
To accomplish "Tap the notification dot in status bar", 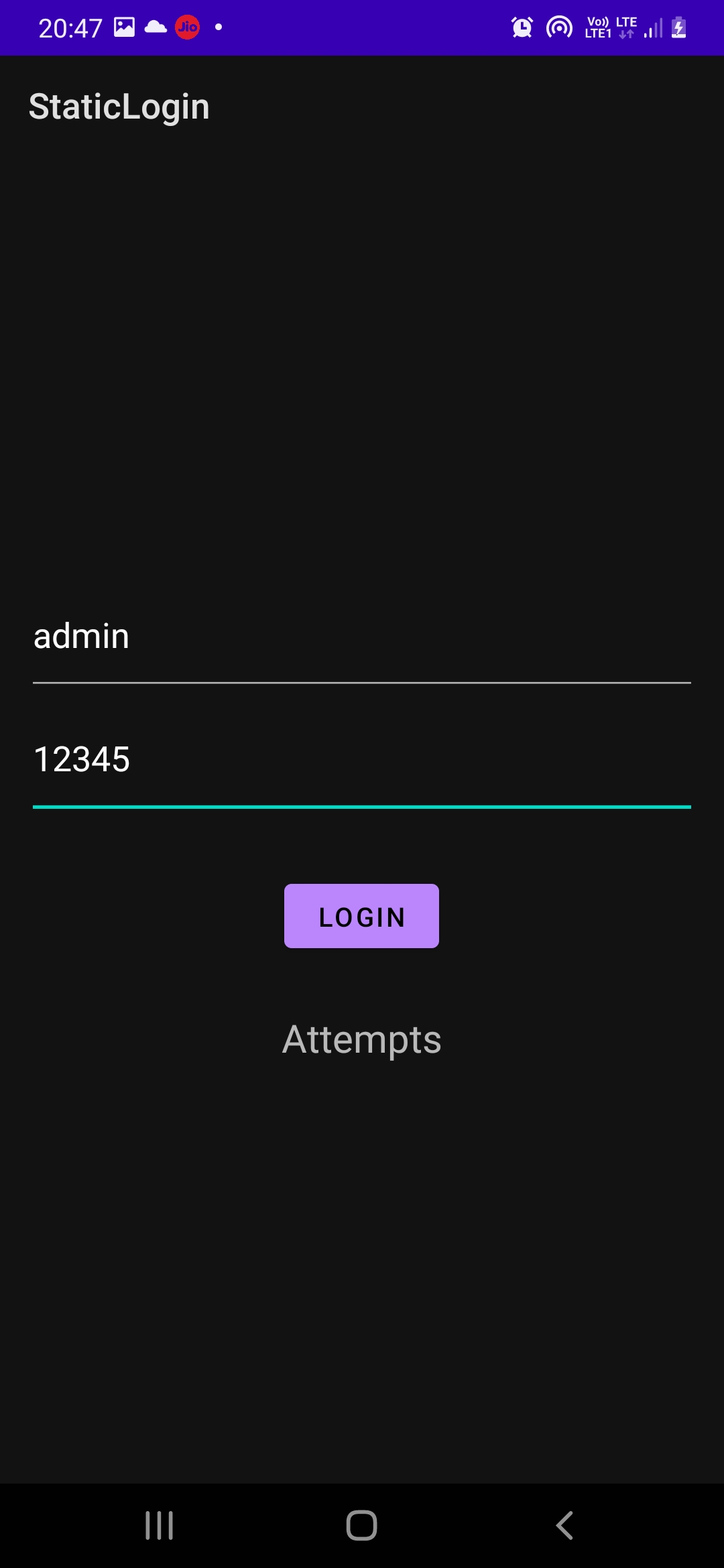I will [x=218, y=27].
